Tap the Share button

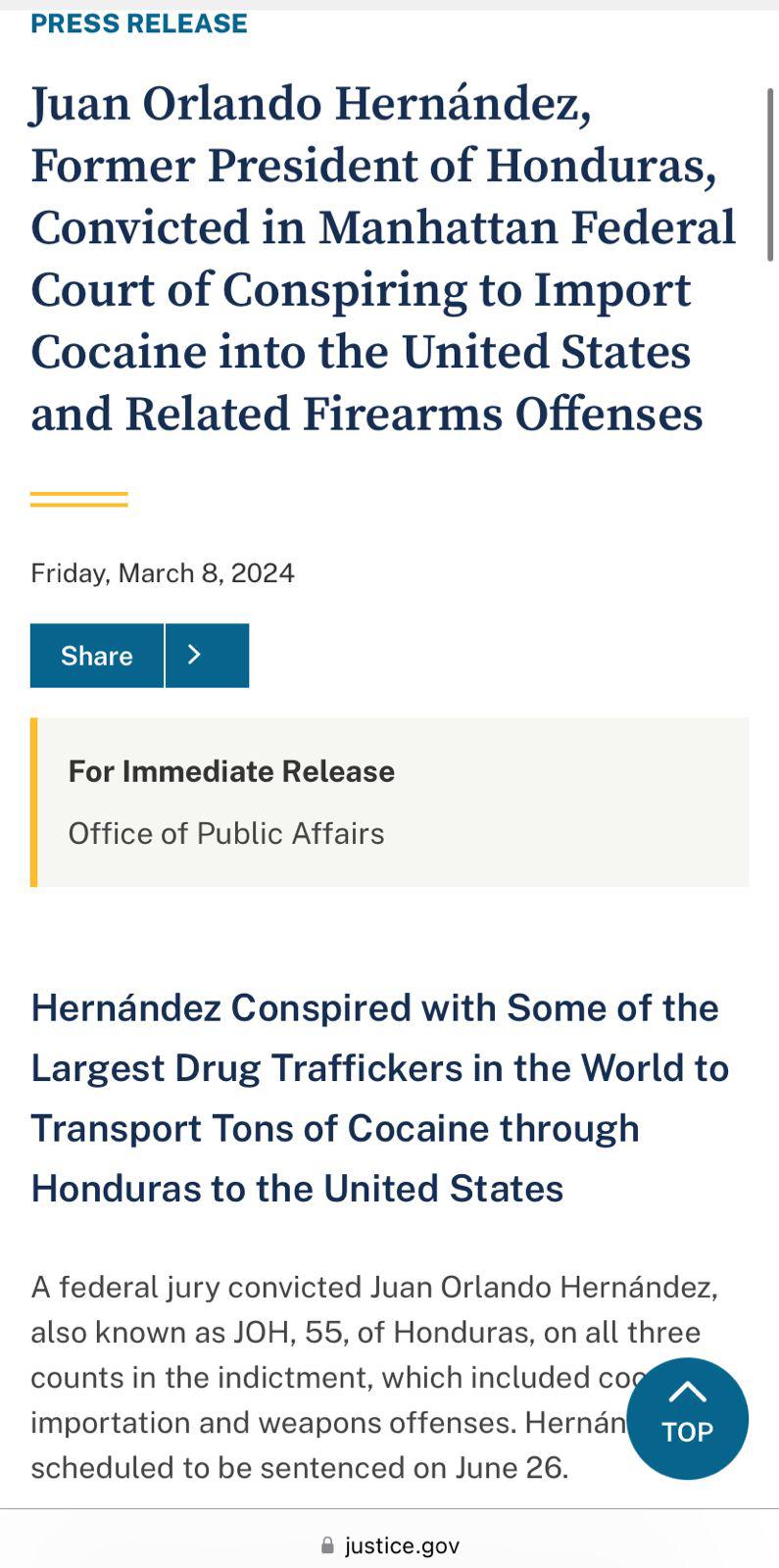tap(96, 656)
